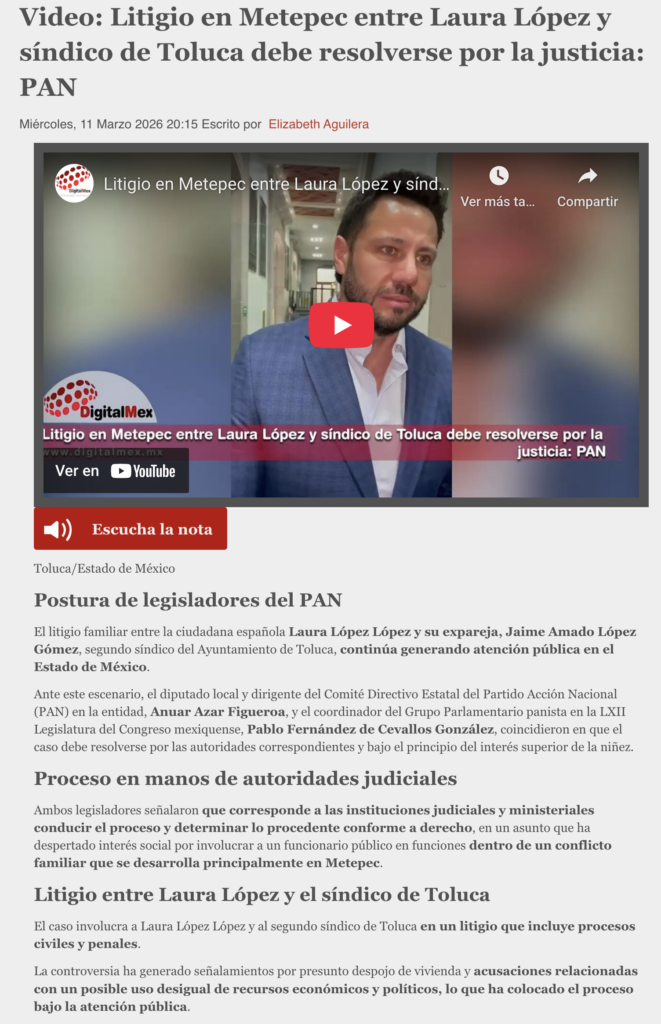This screenshot has width=661, height=1024.
Task: Open the video via Ver en YouTube
Action: pyautogui.click(x=116, y=471)
